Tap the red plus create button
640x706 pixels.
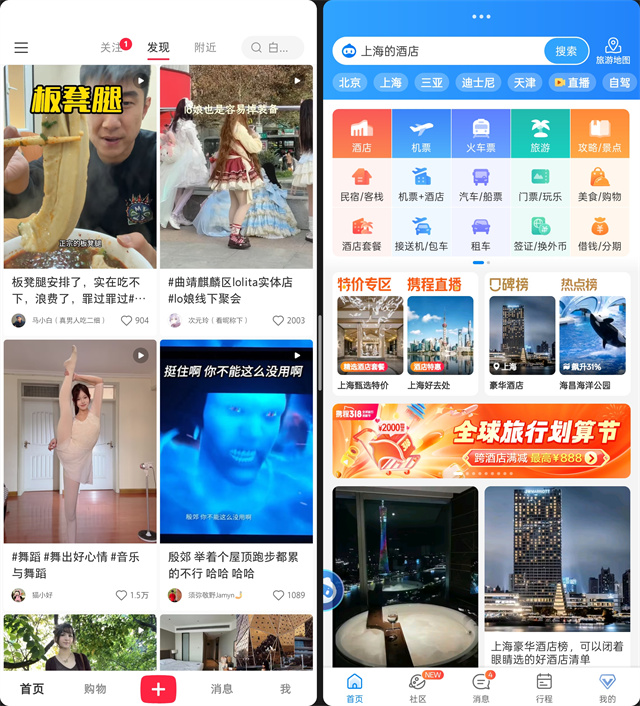click(x=158, y=688)
